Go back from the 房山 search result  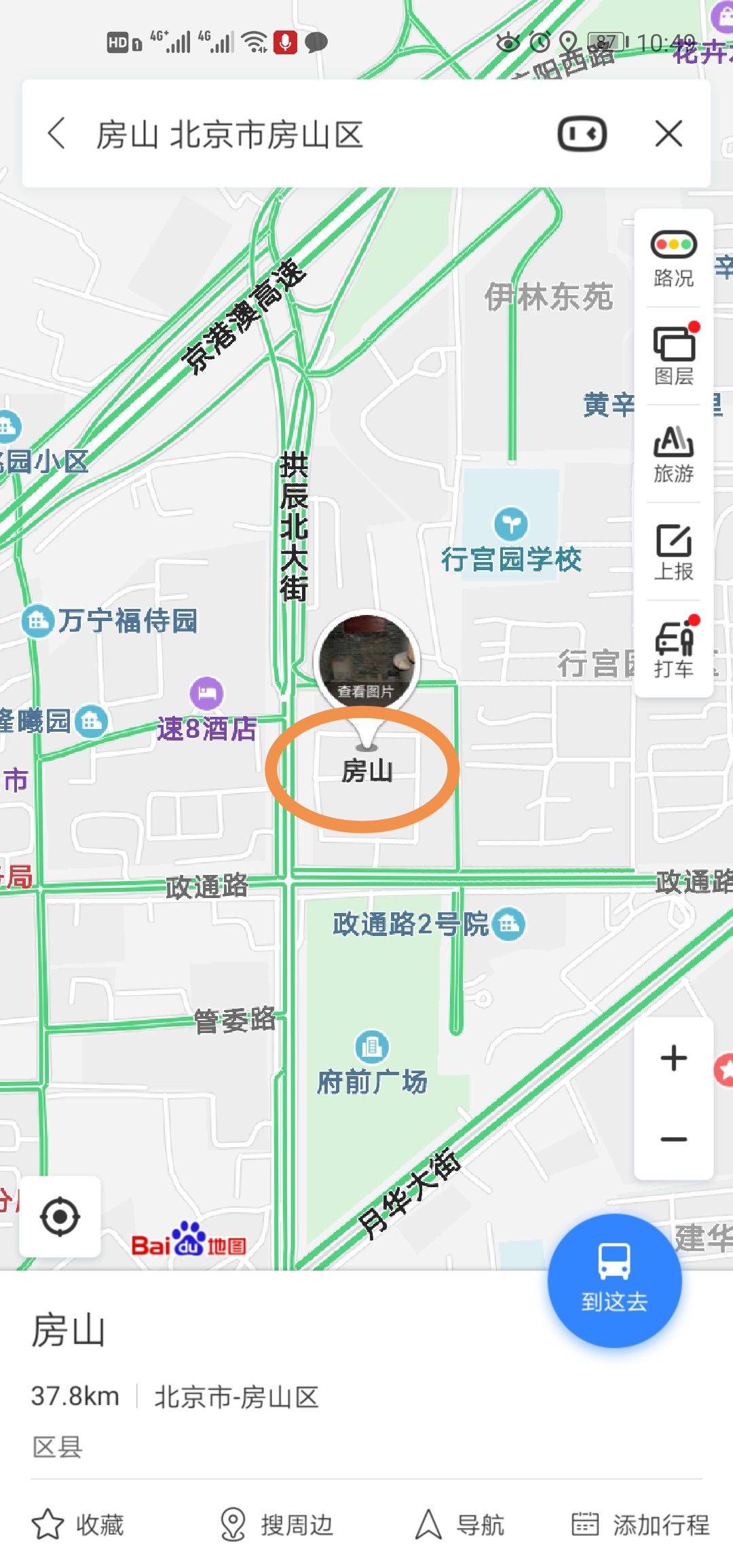click(57, 134)
